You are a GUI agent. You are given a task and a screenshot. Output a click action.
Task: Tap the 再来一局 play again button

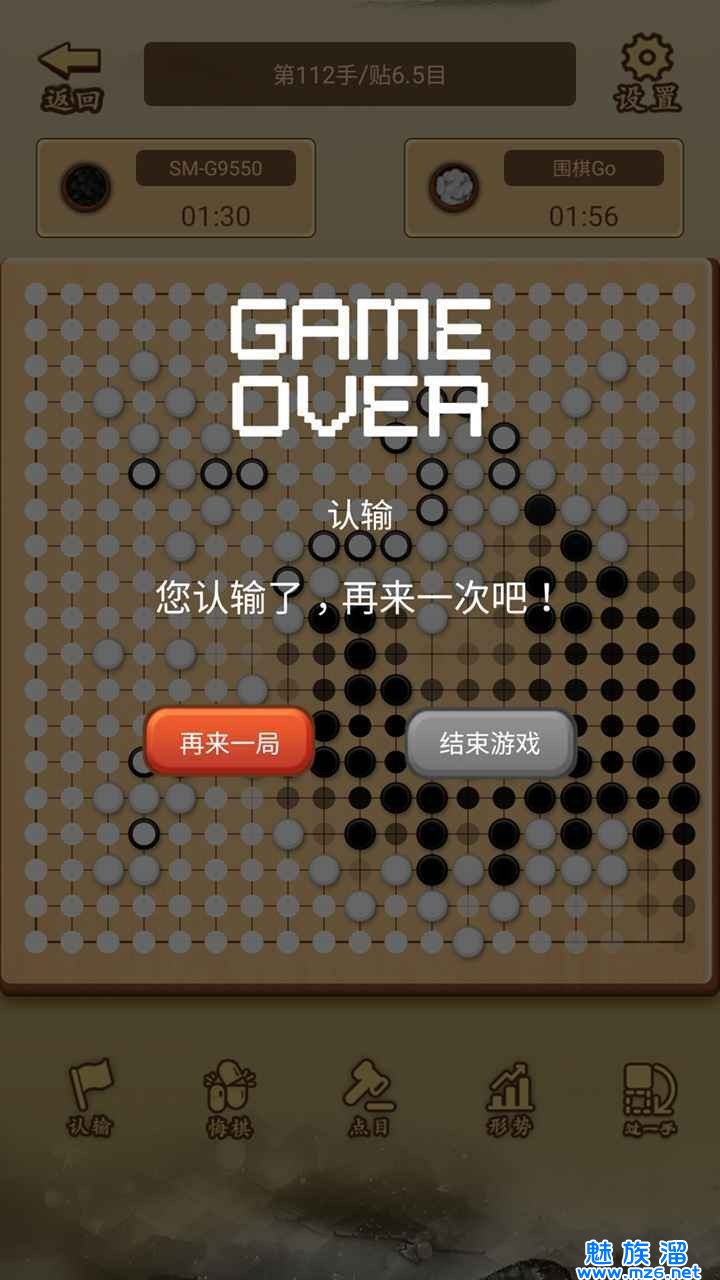[x=229, y=743]
